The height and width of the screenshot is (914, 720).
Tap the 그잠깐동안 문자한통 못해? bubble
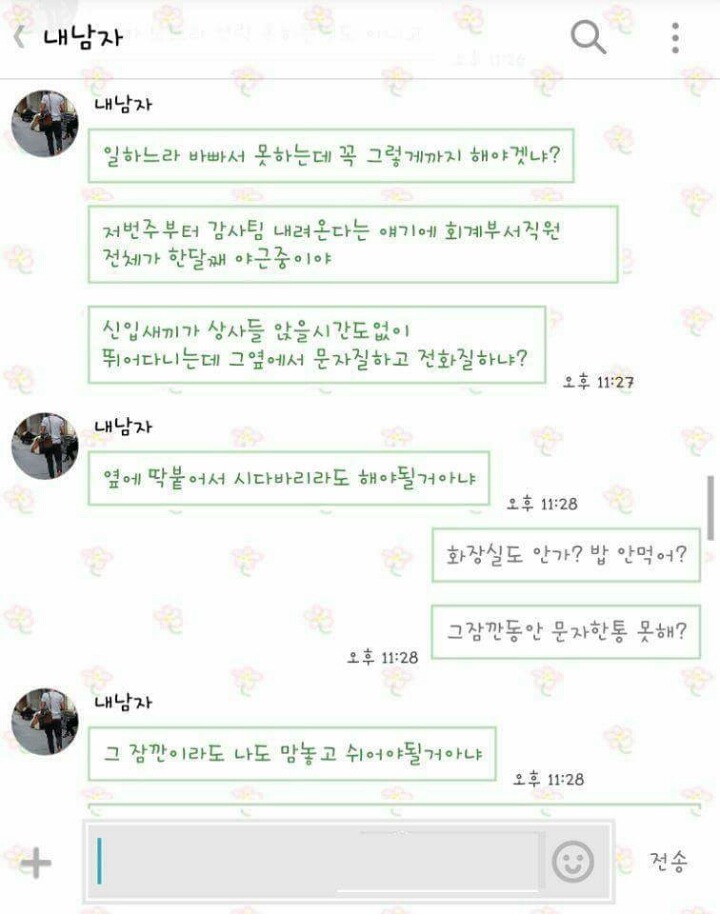tap(565, 630)
